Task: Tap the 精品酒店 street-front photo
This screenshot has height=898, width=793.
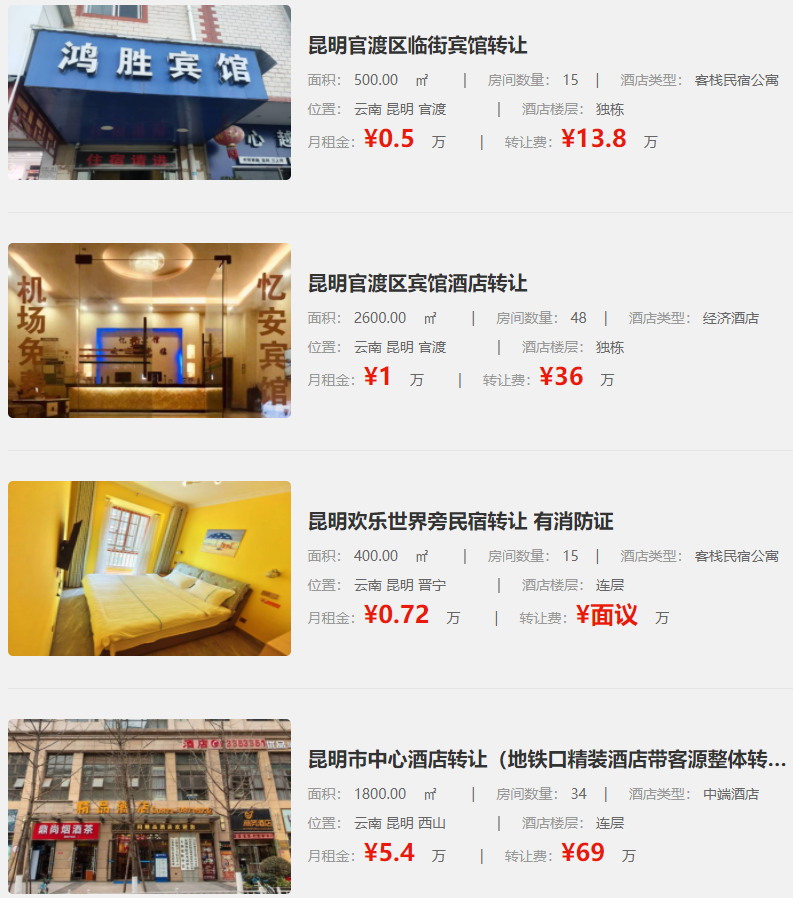Action: (x=149, y=806)
